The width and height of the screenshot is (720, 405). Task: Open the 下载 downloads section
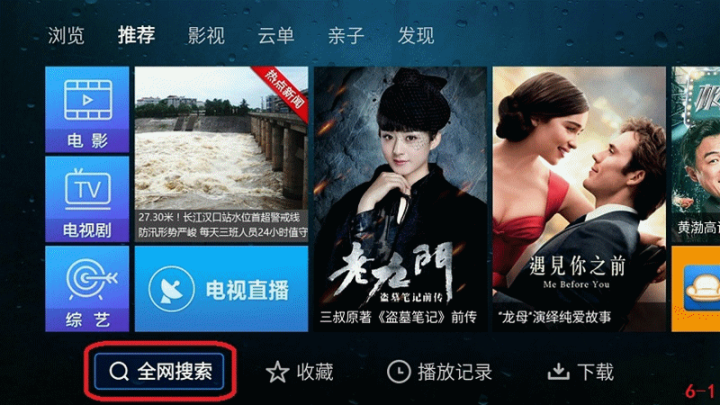click(582, 372)
